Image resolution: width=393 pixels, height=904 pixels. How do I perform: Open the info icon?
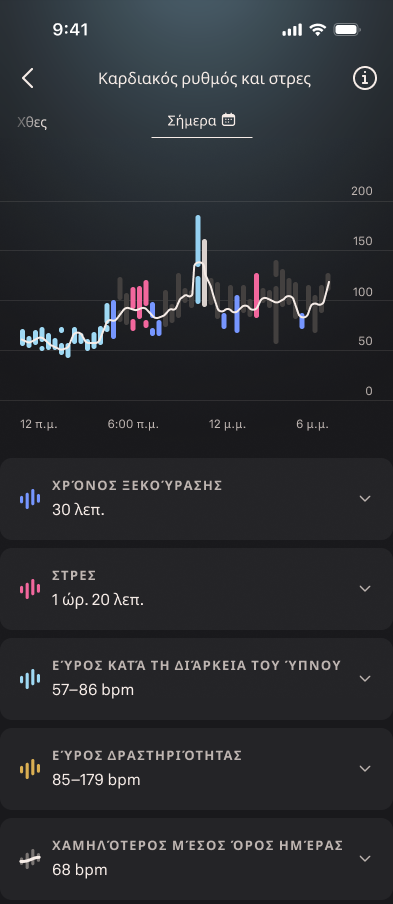pyautogui.click(x=365, y=78)
